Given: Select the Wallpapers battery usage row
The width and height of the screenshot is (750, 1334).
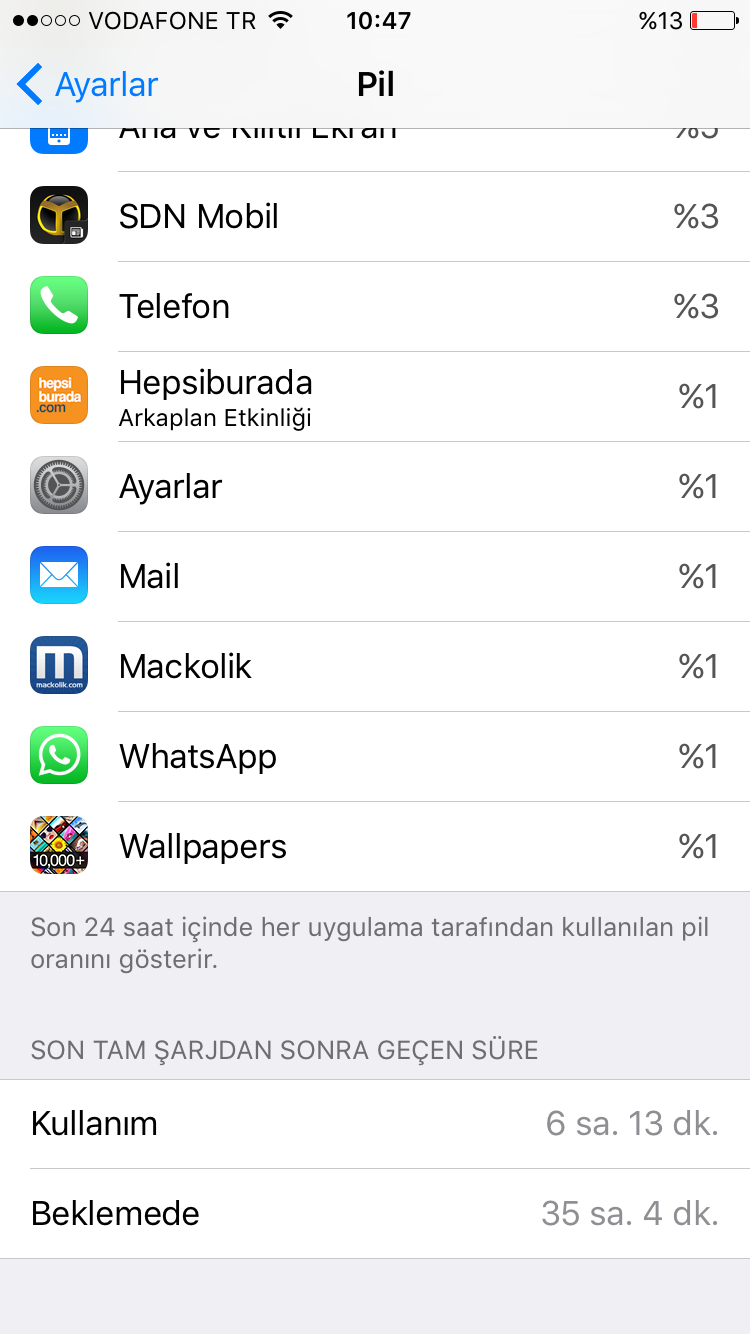Looking at the screenshot, I should click(375, 846).
